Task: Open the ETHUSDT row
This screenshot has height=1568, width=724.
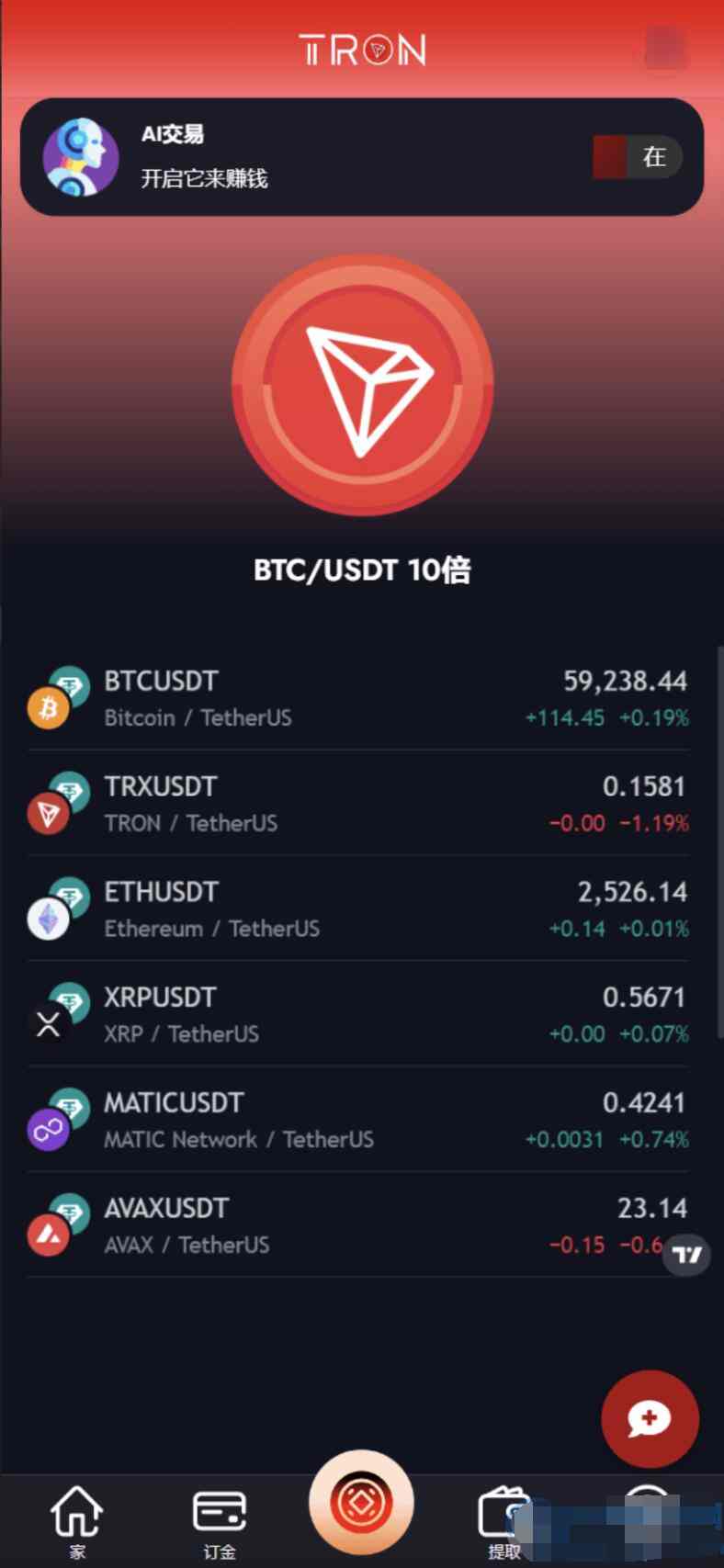Action: [358, 909]
